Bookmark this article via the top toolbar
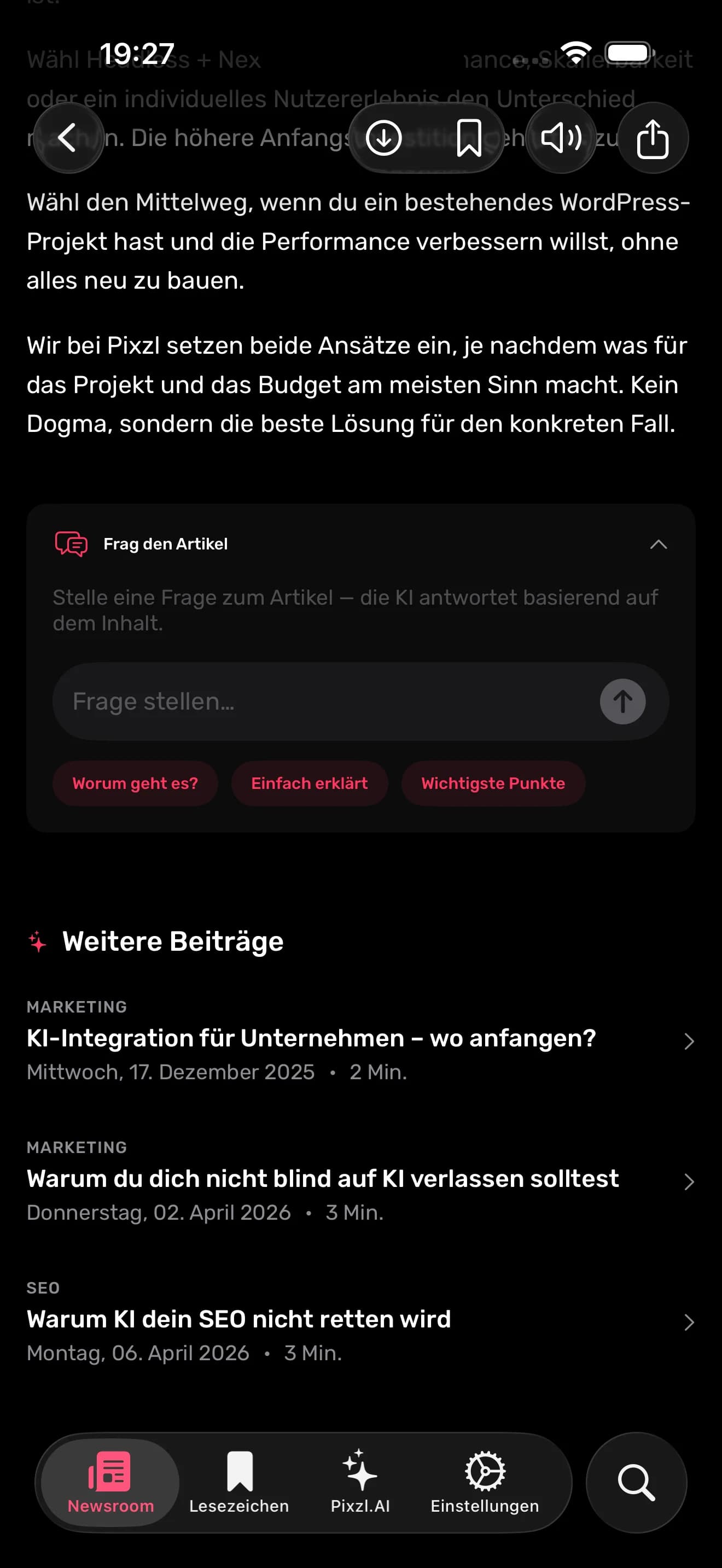The image size is (722, 1568). click(469, 138)
